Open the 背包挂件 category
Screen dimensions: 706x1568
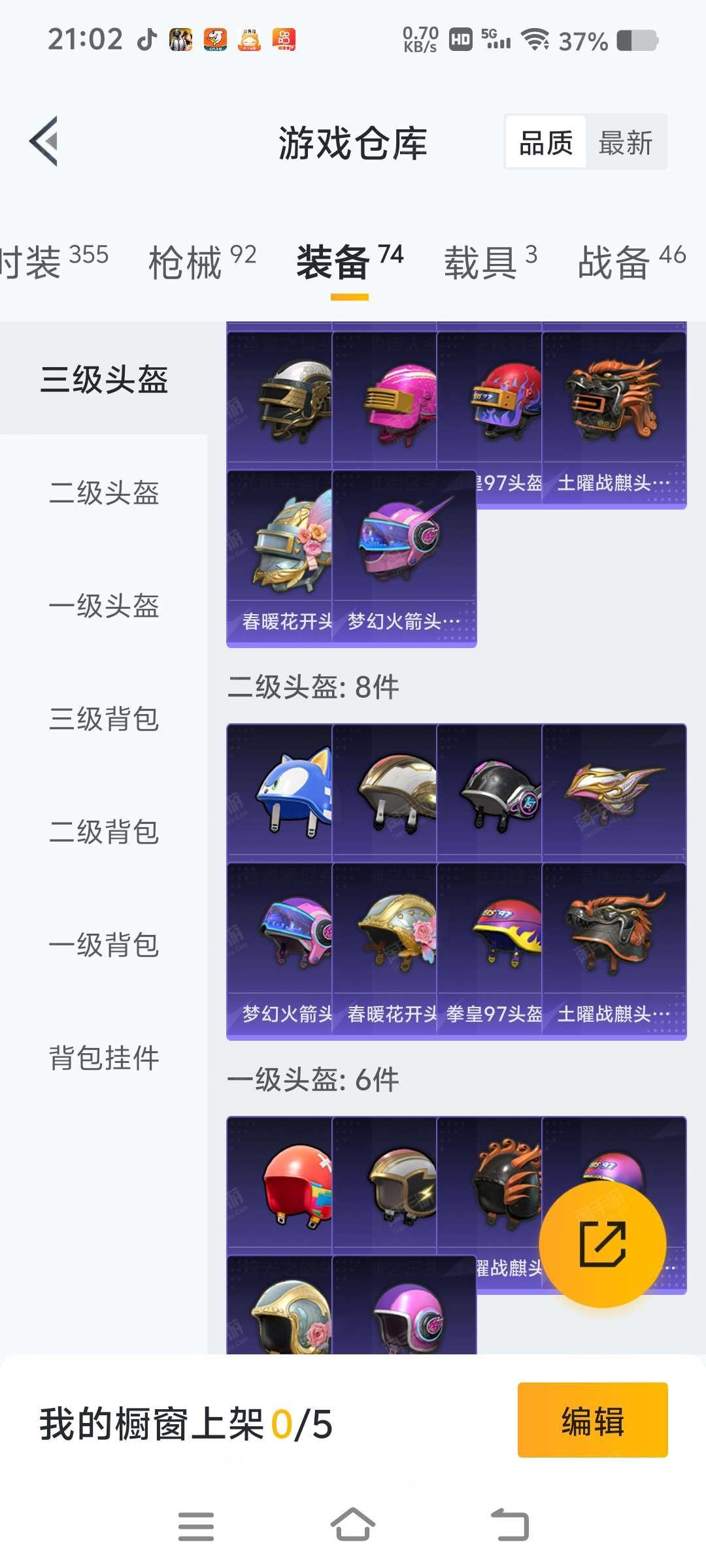pos(104,1057)
